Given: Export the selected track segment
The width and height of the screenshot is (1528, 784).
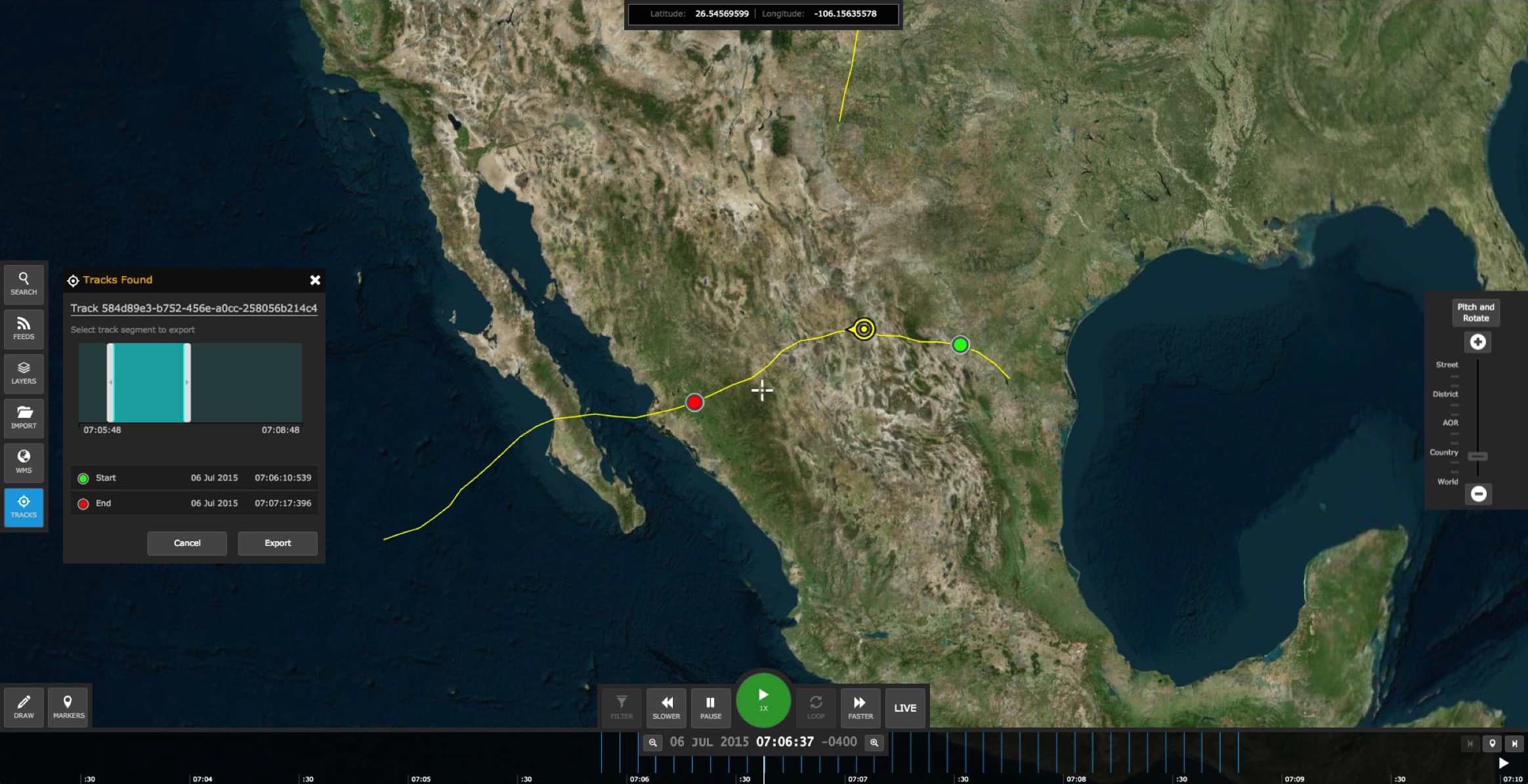Looking at the screenshot, I should coord(278,543).
